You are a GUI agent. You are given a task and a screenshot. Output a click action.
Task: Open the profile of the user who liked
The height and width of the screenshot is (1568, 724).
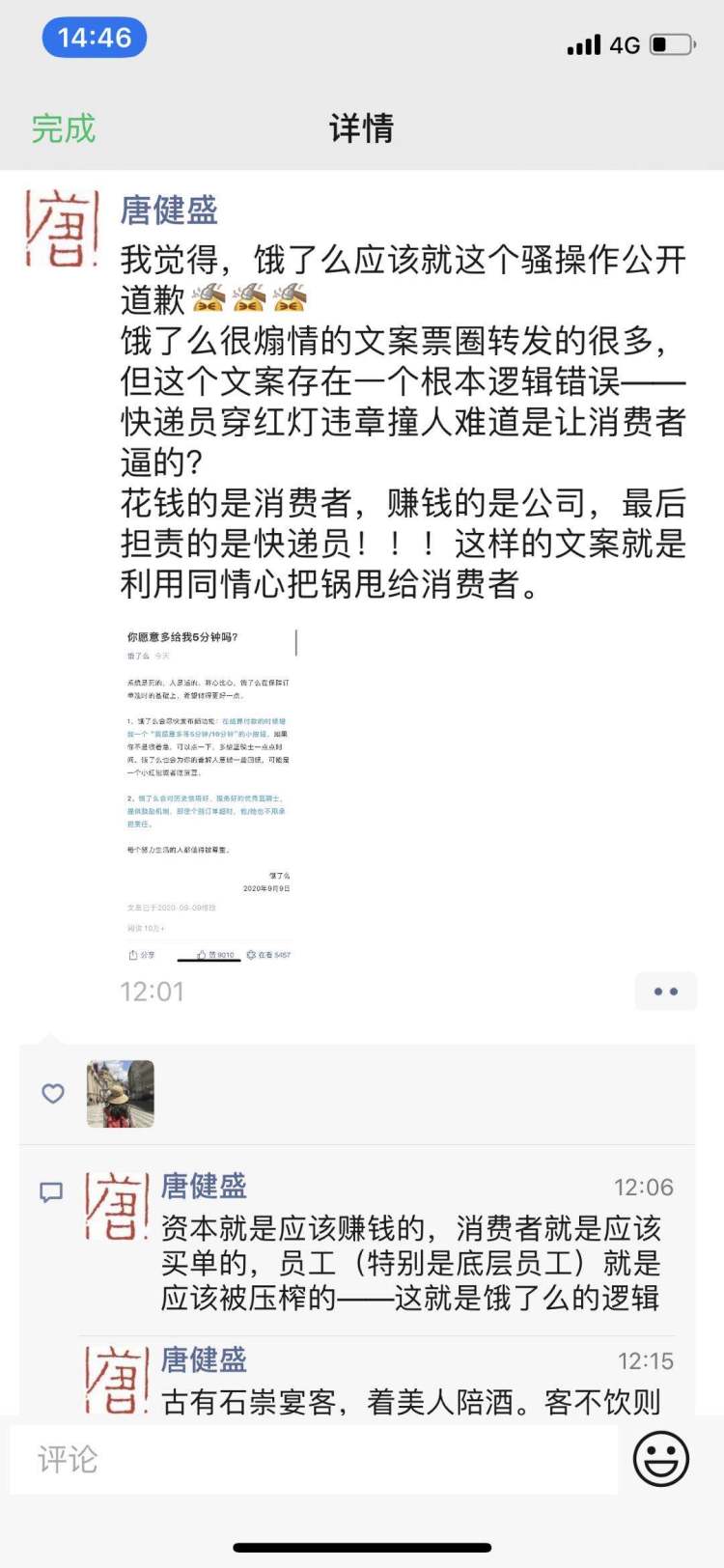(x=121, y=1094)
